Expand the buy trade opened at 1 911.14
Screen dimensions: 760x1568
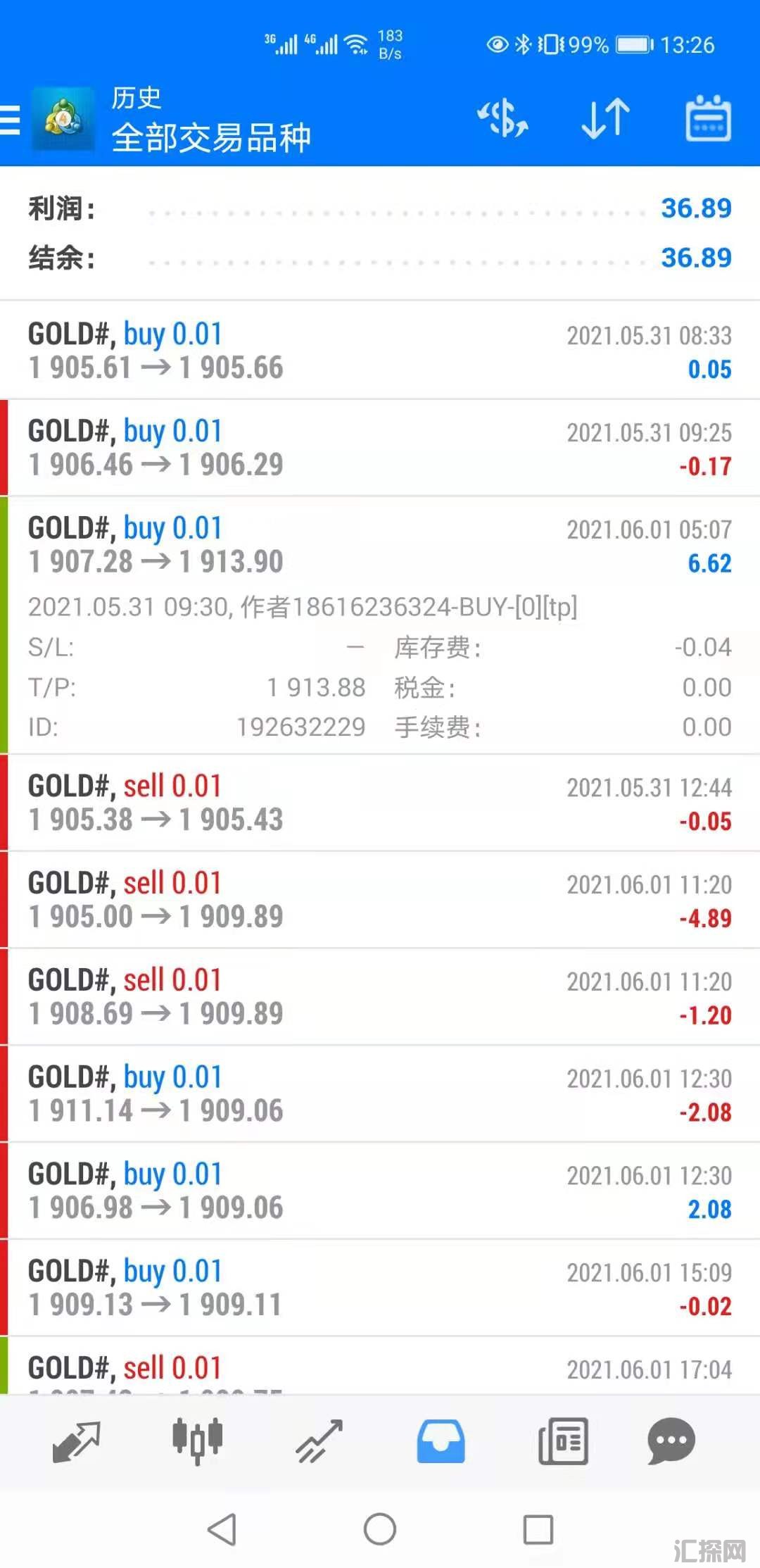coord(380,1094)
